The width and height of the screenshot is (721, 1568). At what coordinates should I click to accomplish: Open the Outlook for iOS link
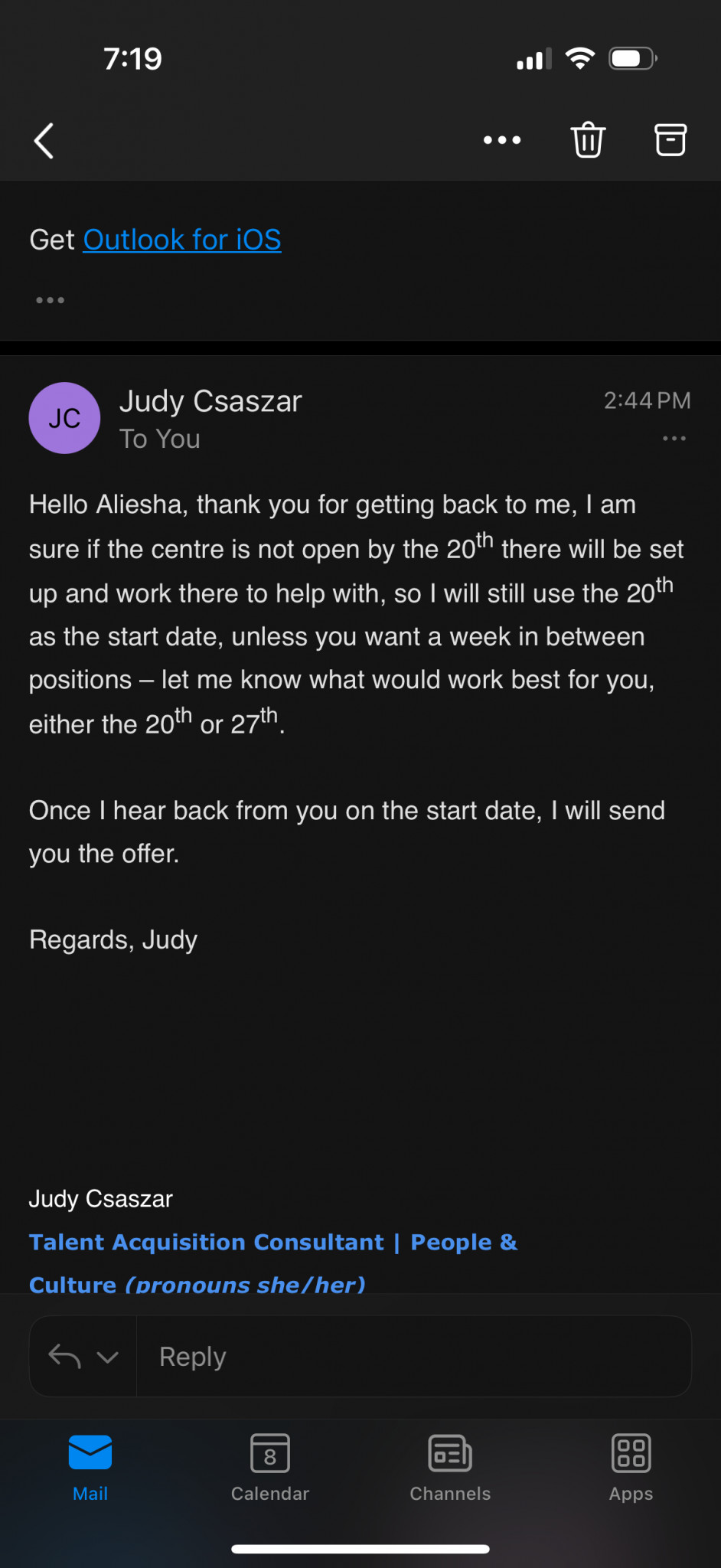point(182,240)
